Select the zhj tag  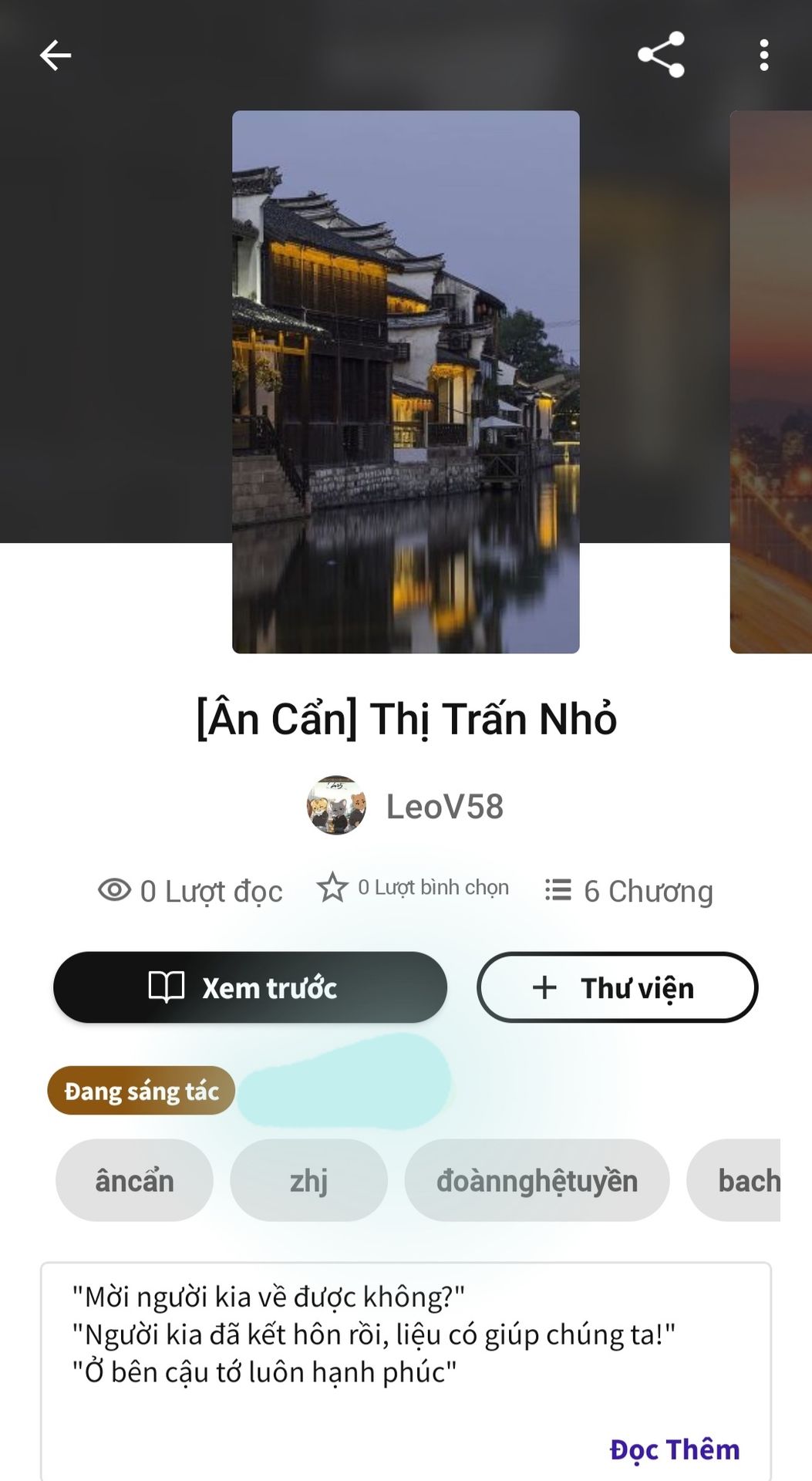308,1180
